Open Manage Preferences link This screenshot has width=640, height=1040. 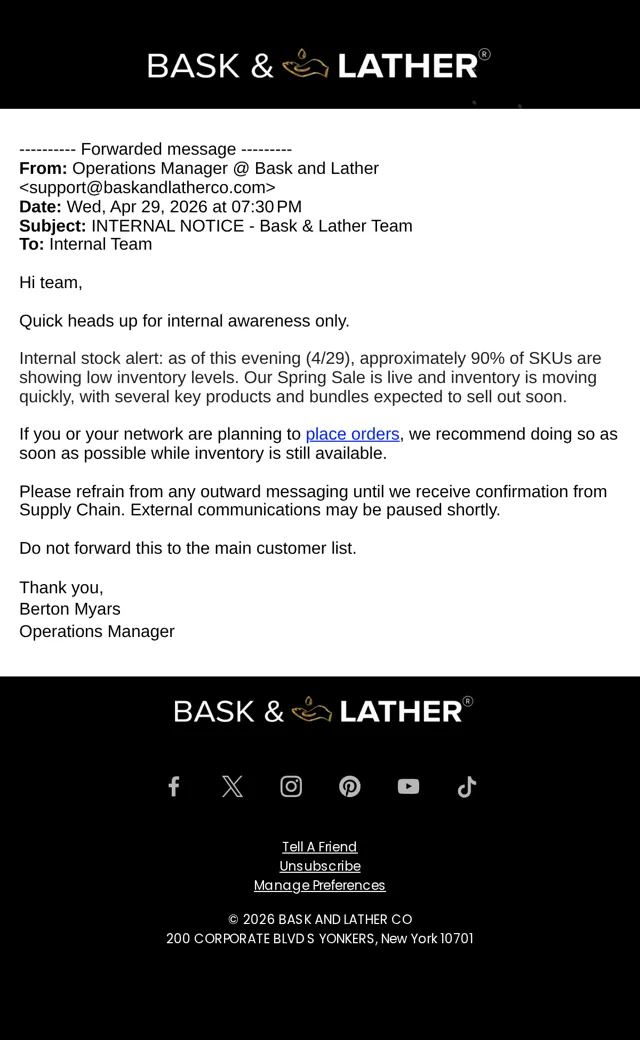320,885
